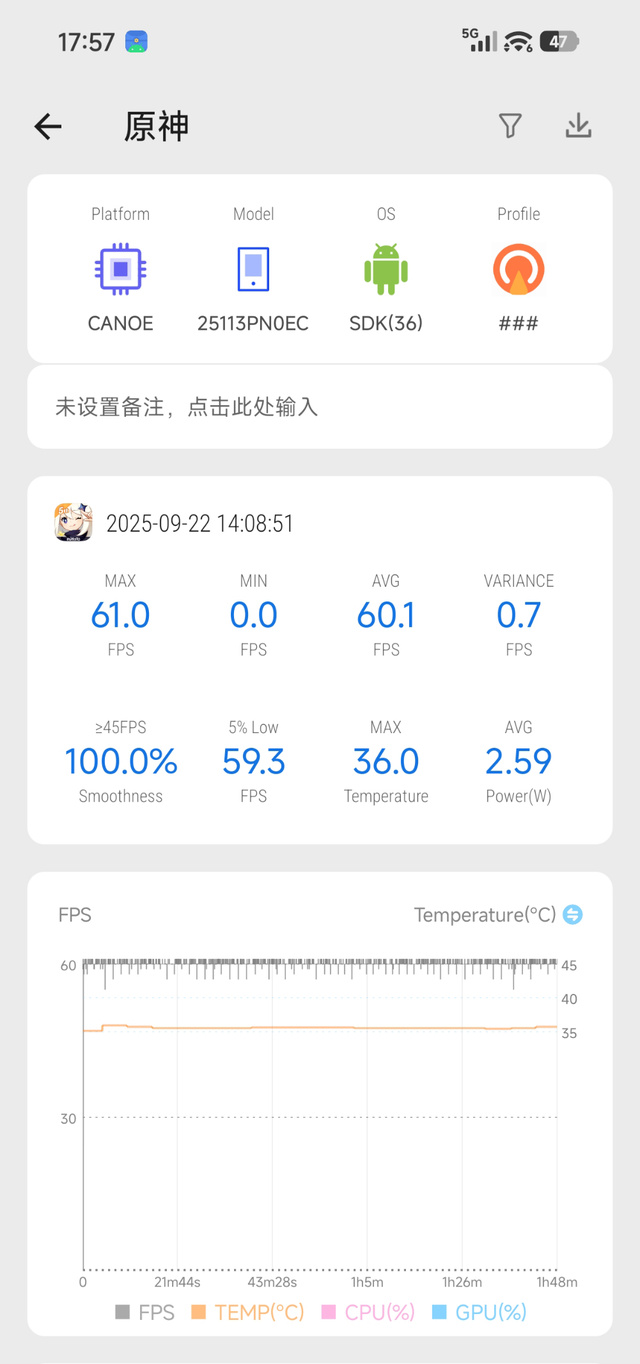The width and height of the screenshot is (640, 1364).
Task: Toggle the CPU(%) legend series
Action: [x=368, y=1312]
